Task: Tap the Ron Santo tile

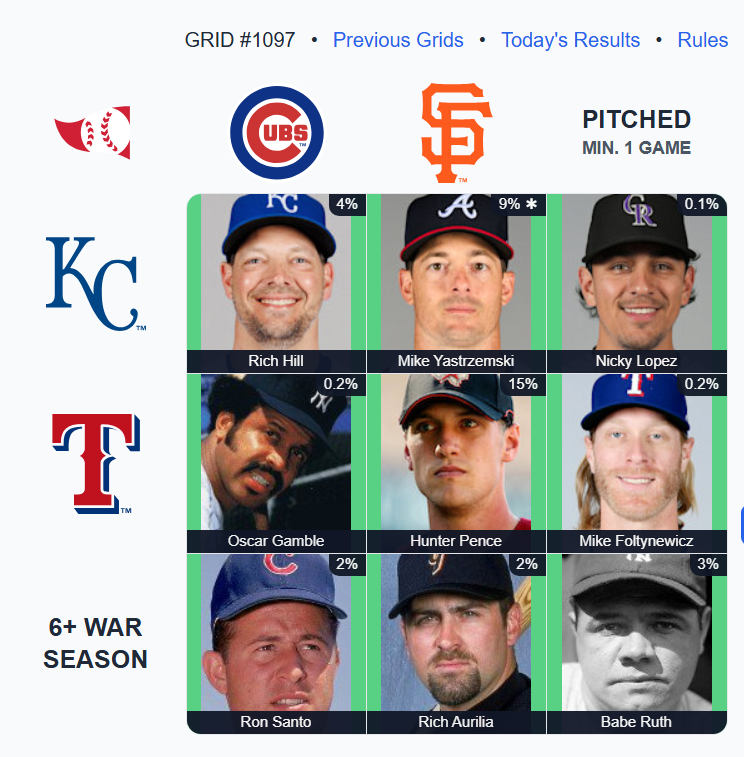Action: pyautogui.click(x=276, y=643)
